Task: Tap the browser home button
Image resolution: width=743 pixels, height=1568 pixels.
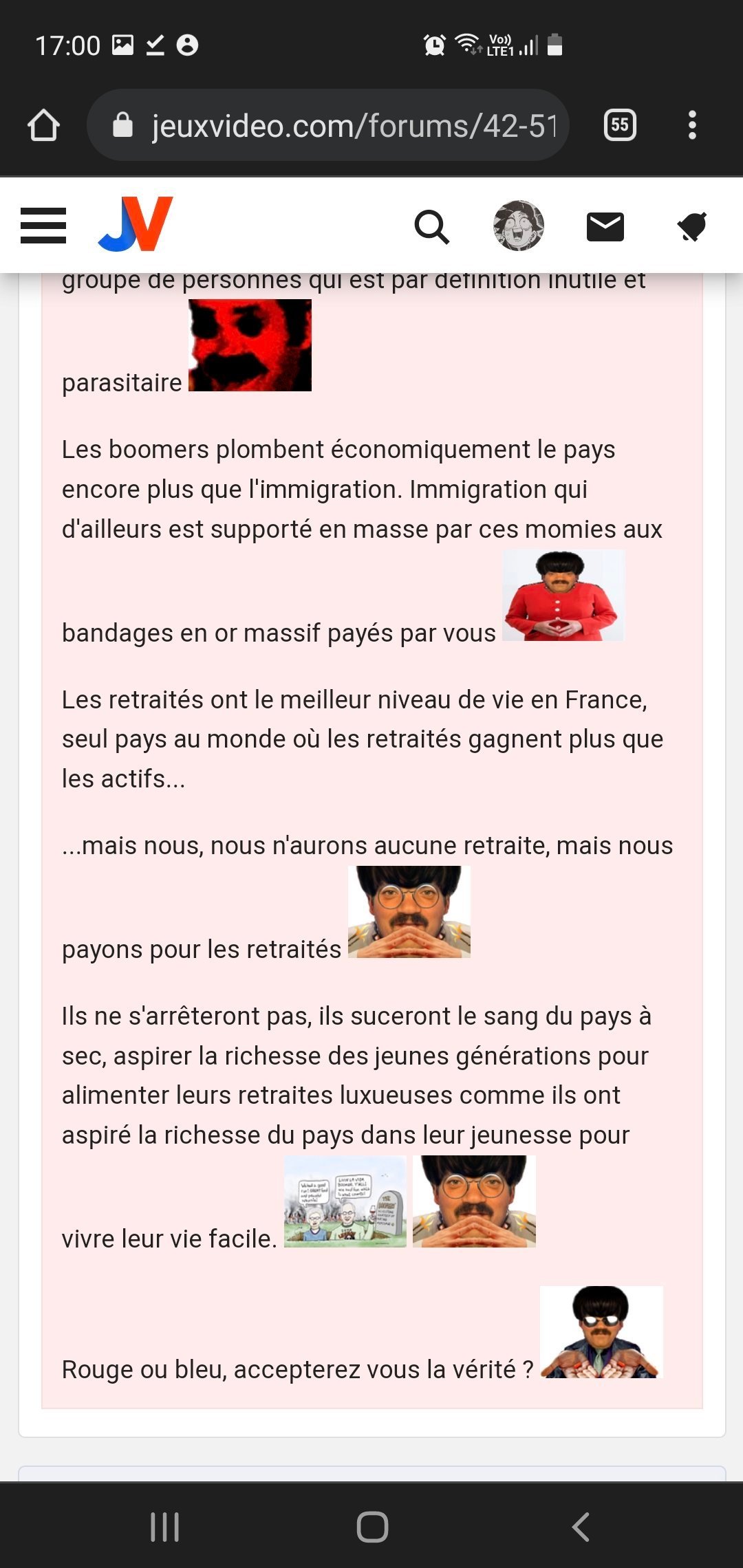Action: click(43, 126)
